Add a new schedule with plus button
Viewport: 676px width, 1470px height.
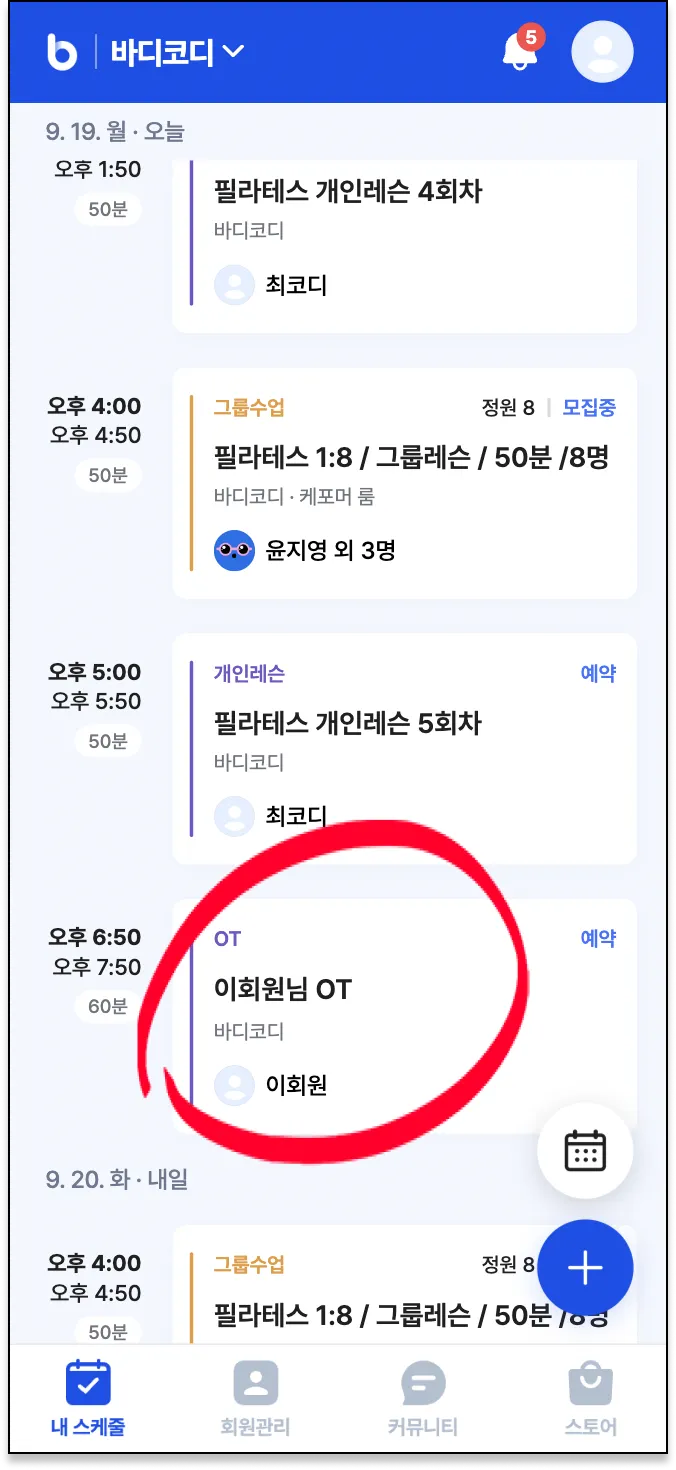point(585,1267)
